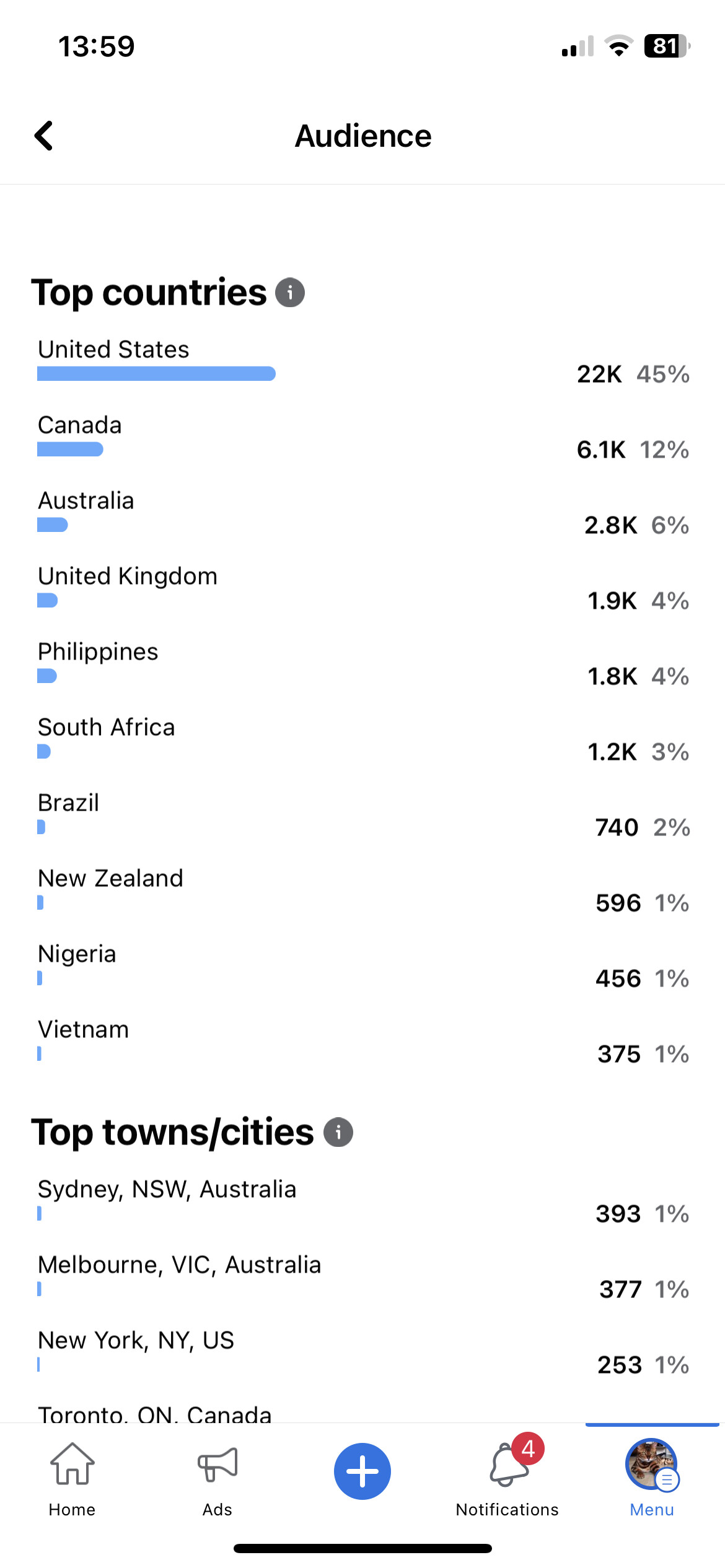
Task: Open the Ads tab
Action: 217,1479
